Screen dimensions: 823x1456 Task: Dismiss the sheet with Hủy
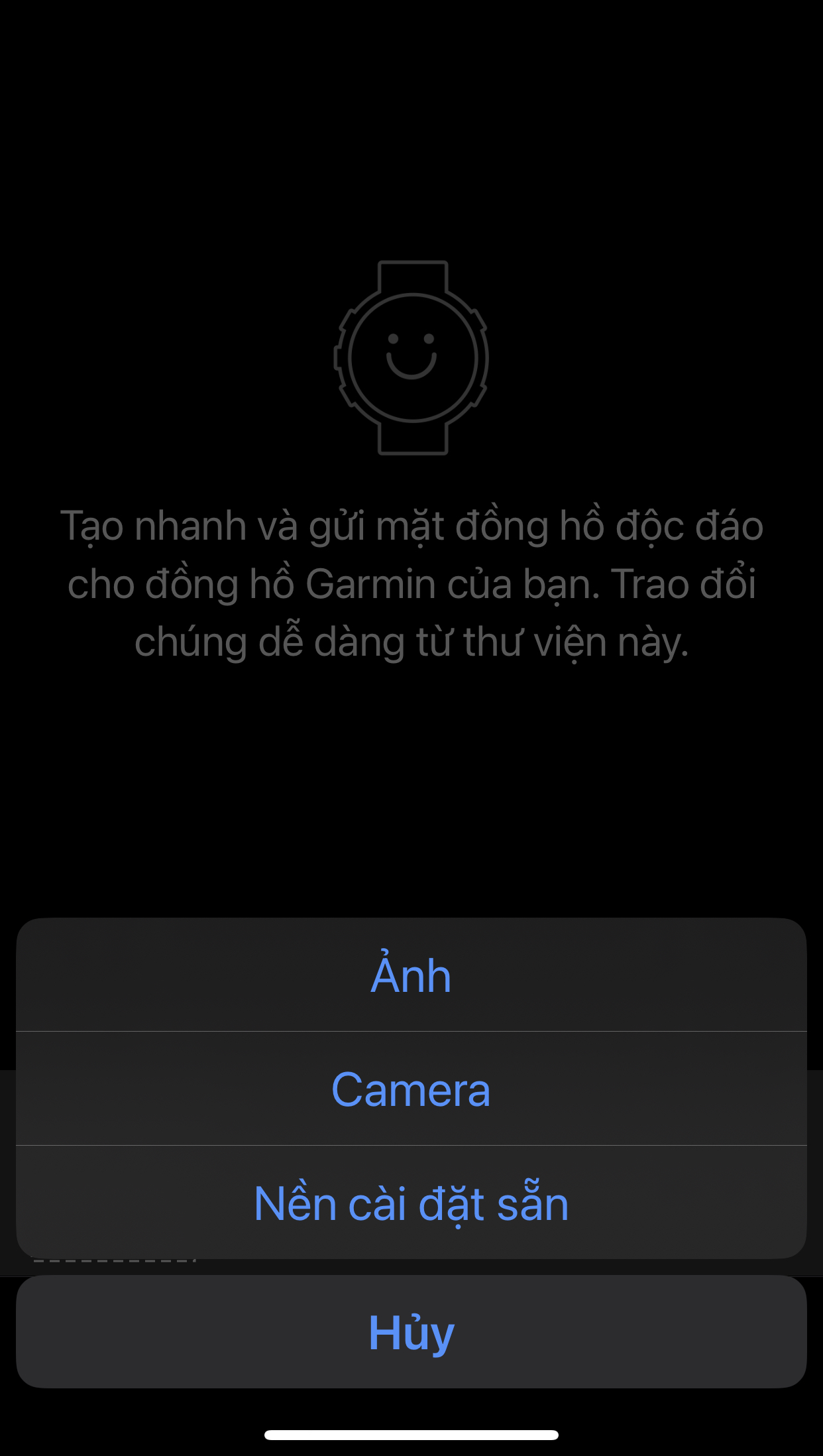411,1332
